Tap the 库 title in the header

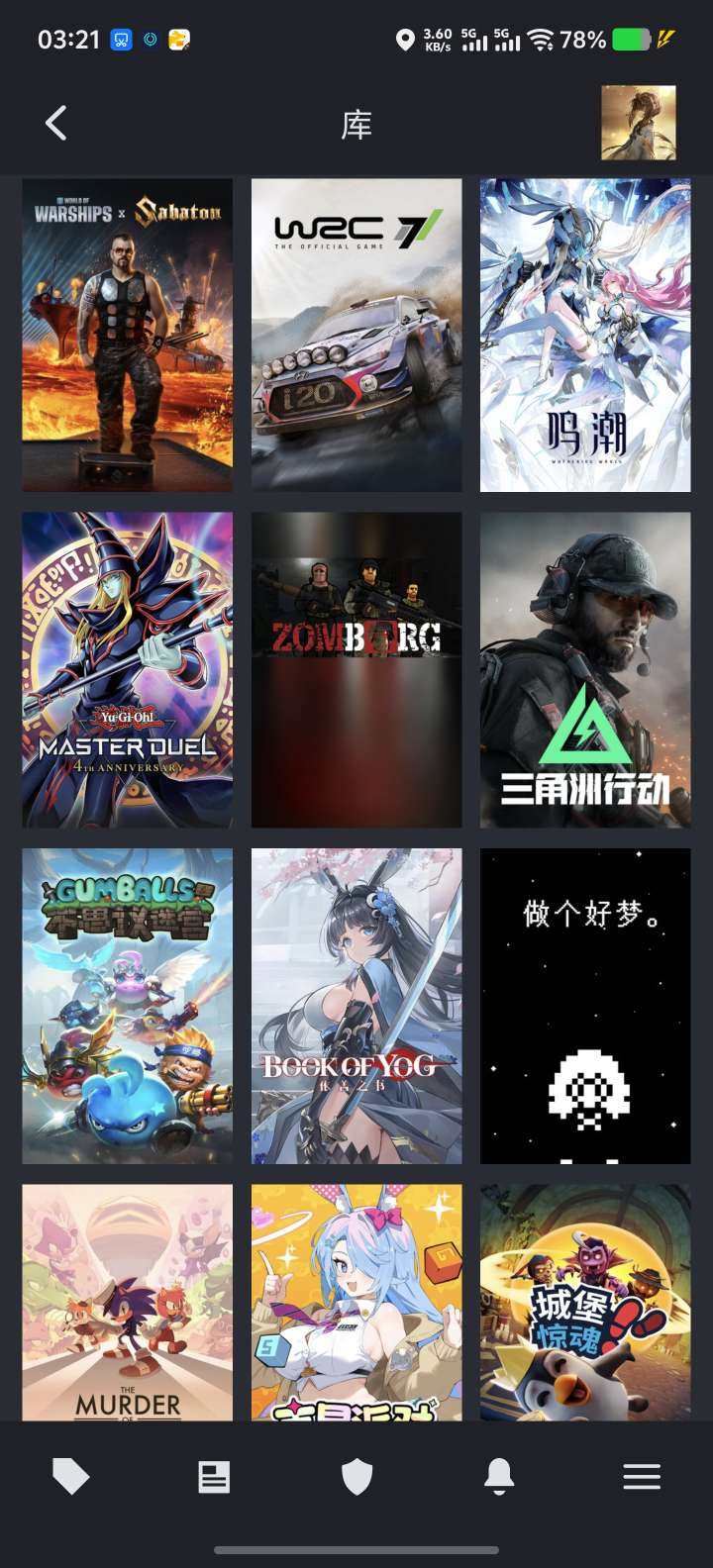pos(356,122)
